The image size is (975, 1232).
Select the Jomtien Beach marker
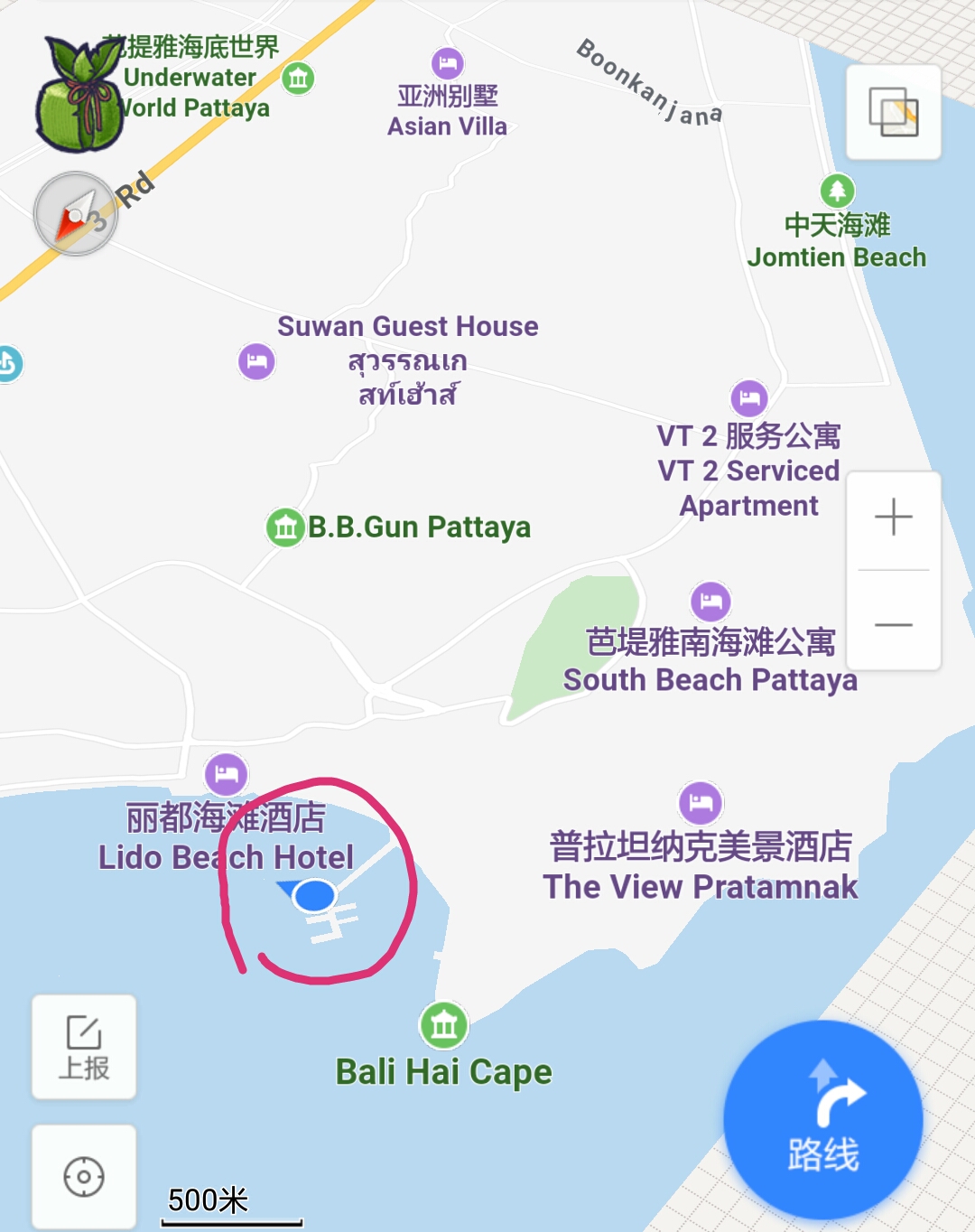click(837, 191)
